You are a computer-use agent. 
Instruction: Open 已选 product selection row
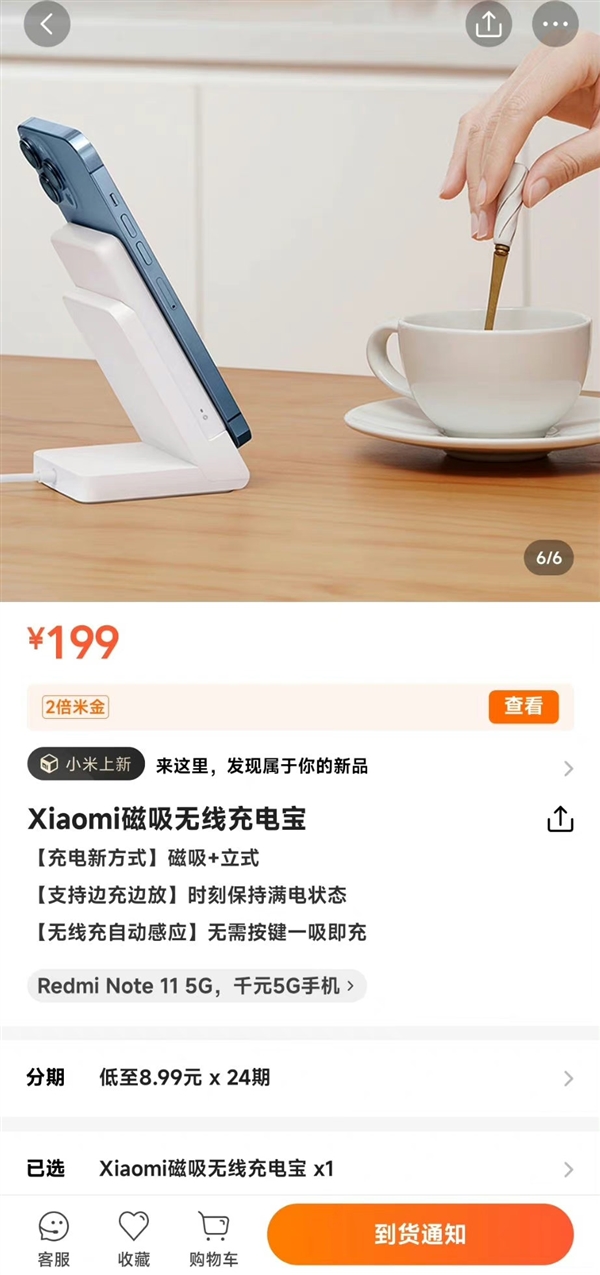click(x=300, y=1168)
